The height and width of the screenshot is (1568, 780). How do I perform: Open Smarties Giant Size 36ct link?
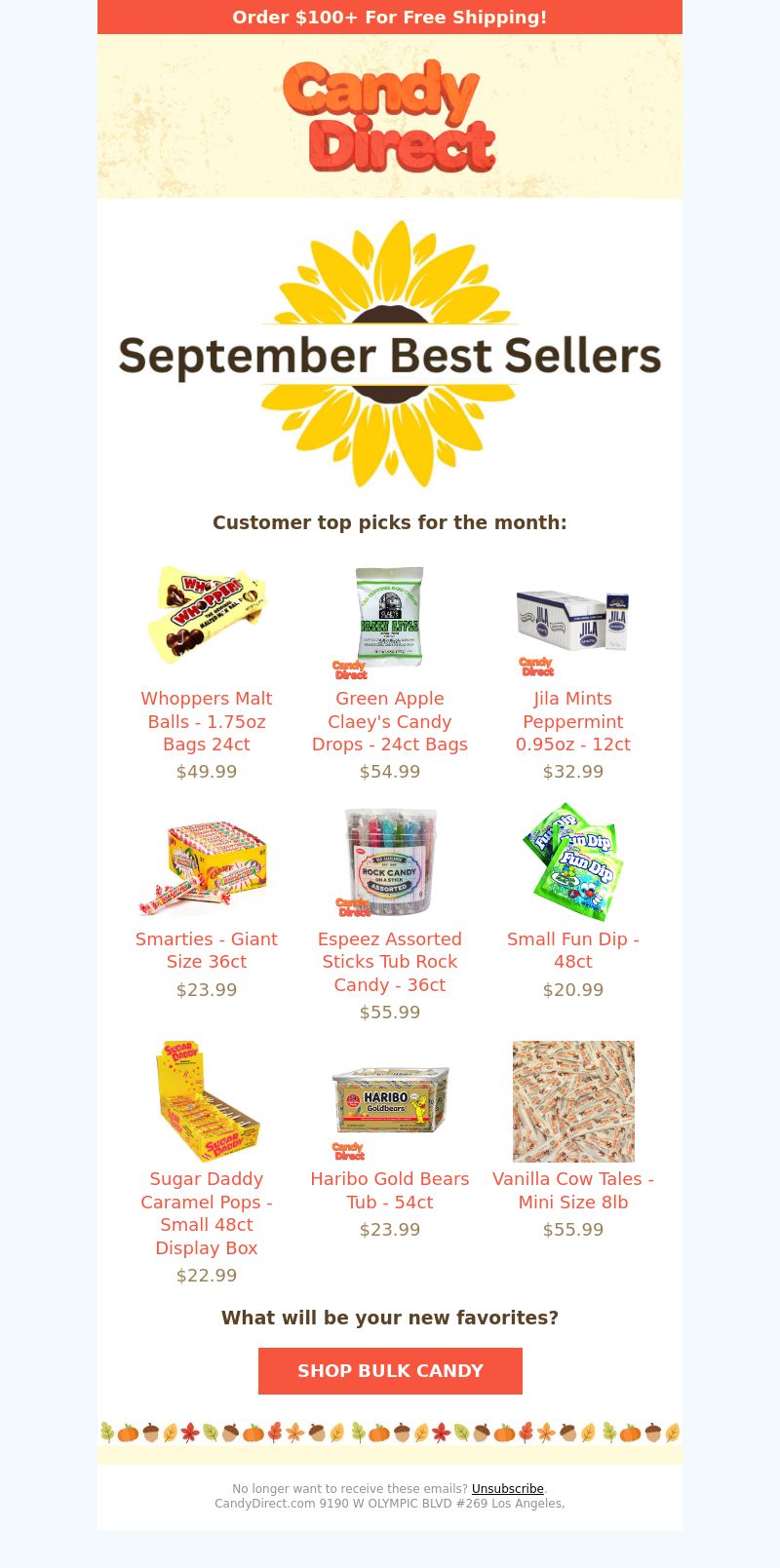tap(207, 950)
